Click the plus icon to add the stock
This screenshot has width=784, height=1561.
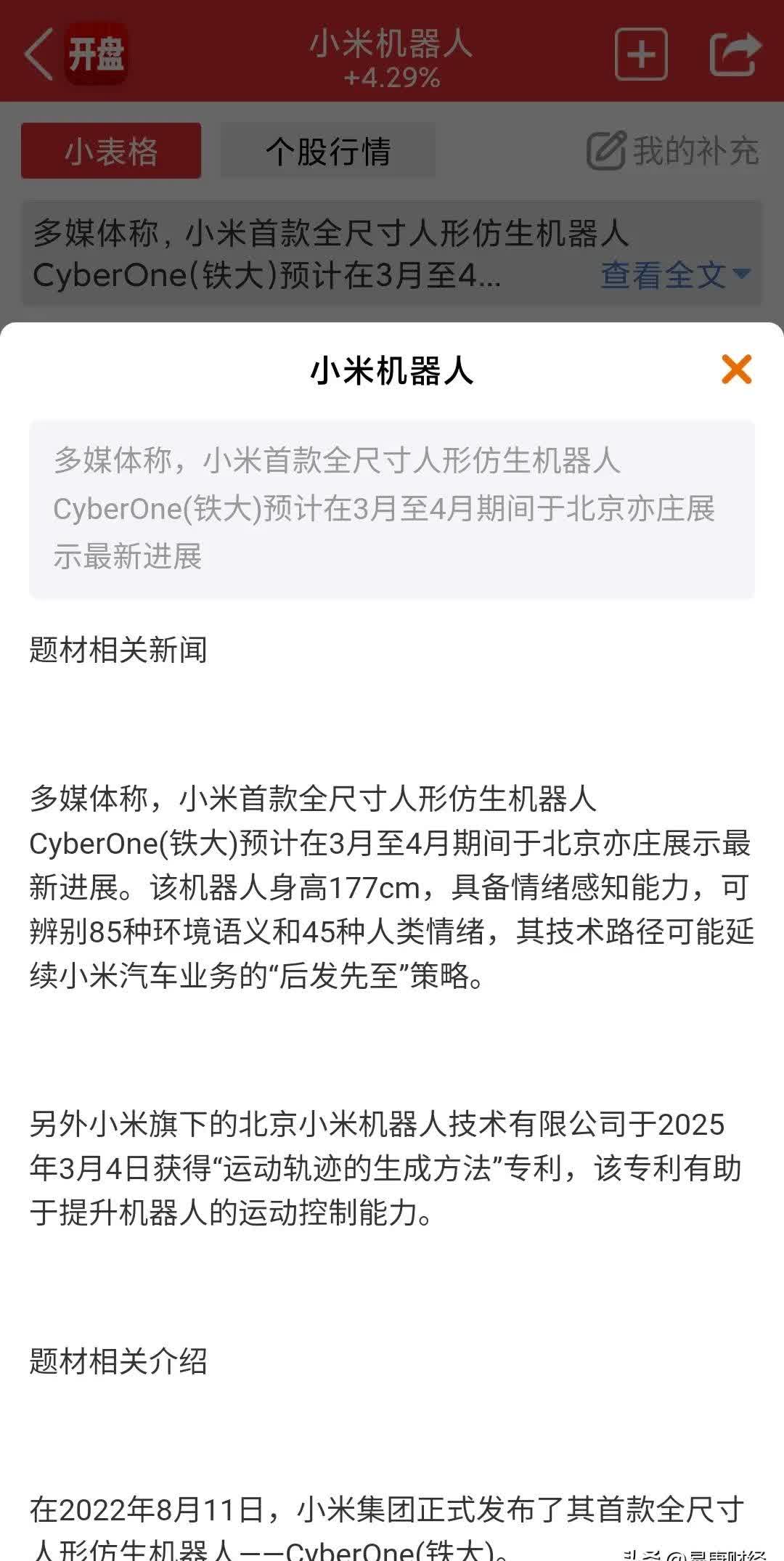click(x=642, y=55)
